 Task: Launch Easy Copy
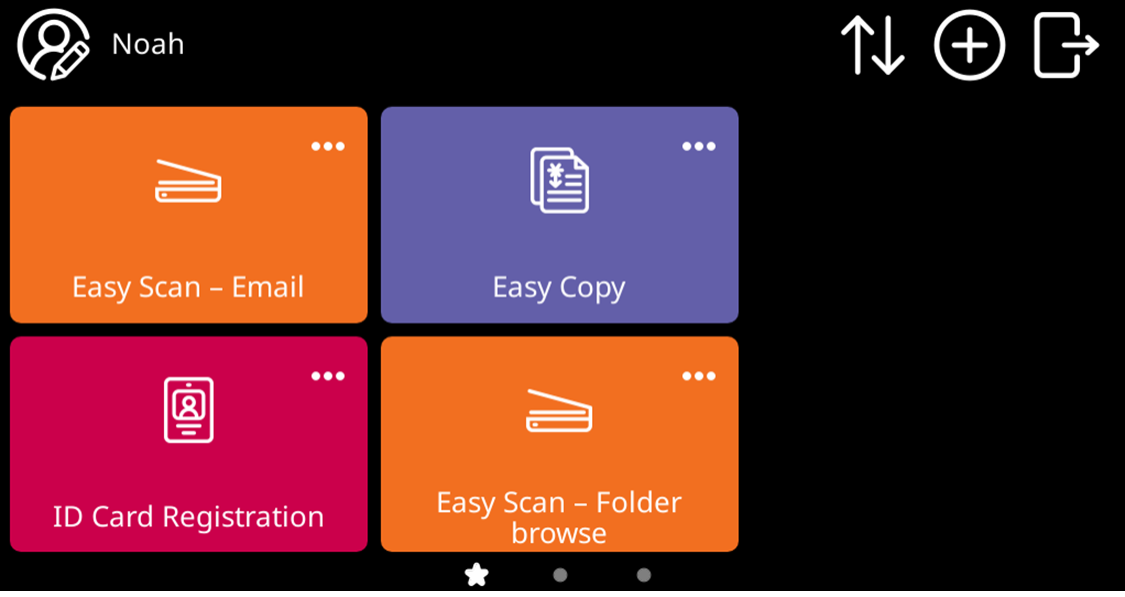(x=559, y=215)
